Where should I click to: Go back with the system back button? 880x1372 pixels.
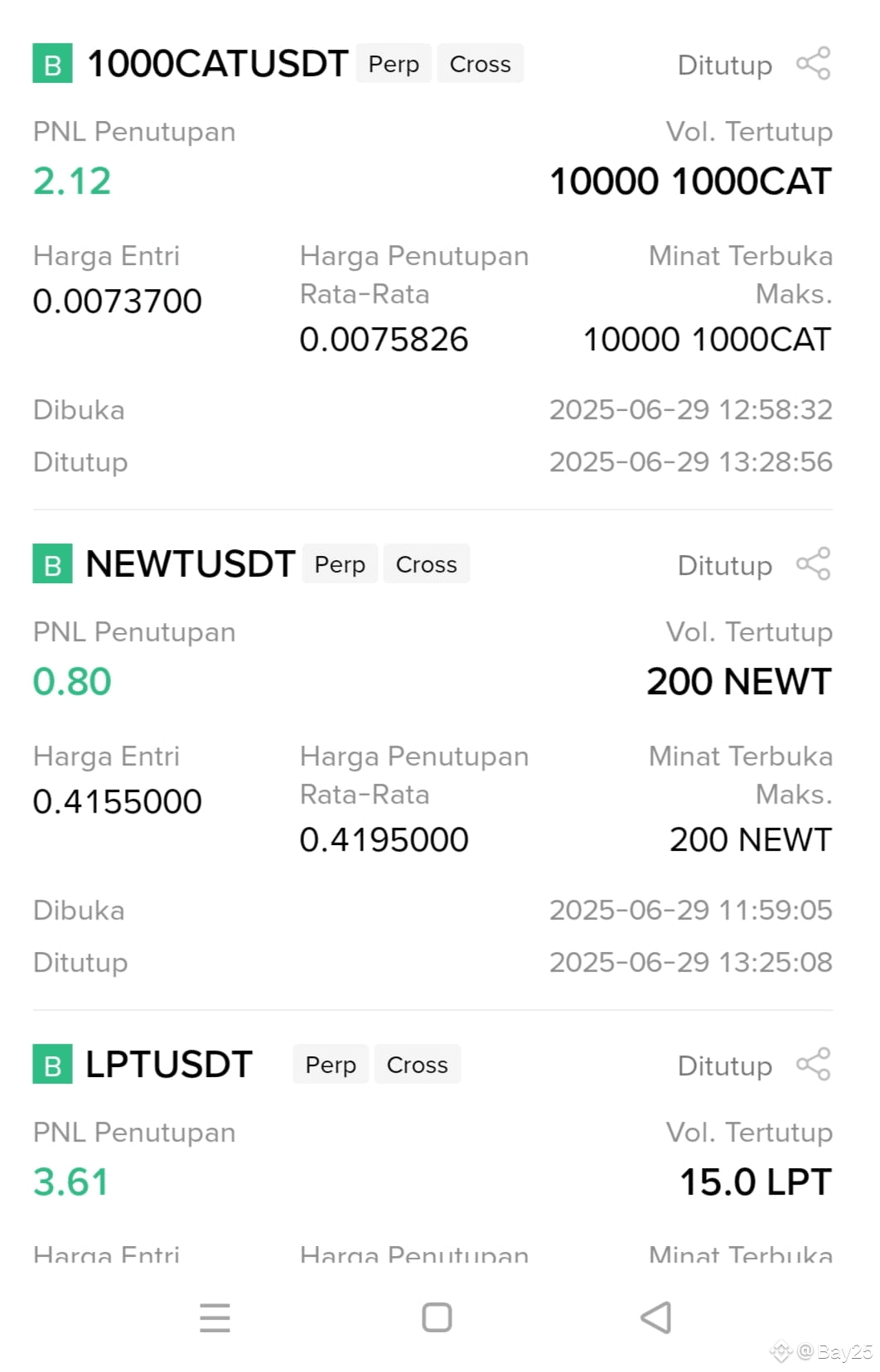[x=656, y=1317]
